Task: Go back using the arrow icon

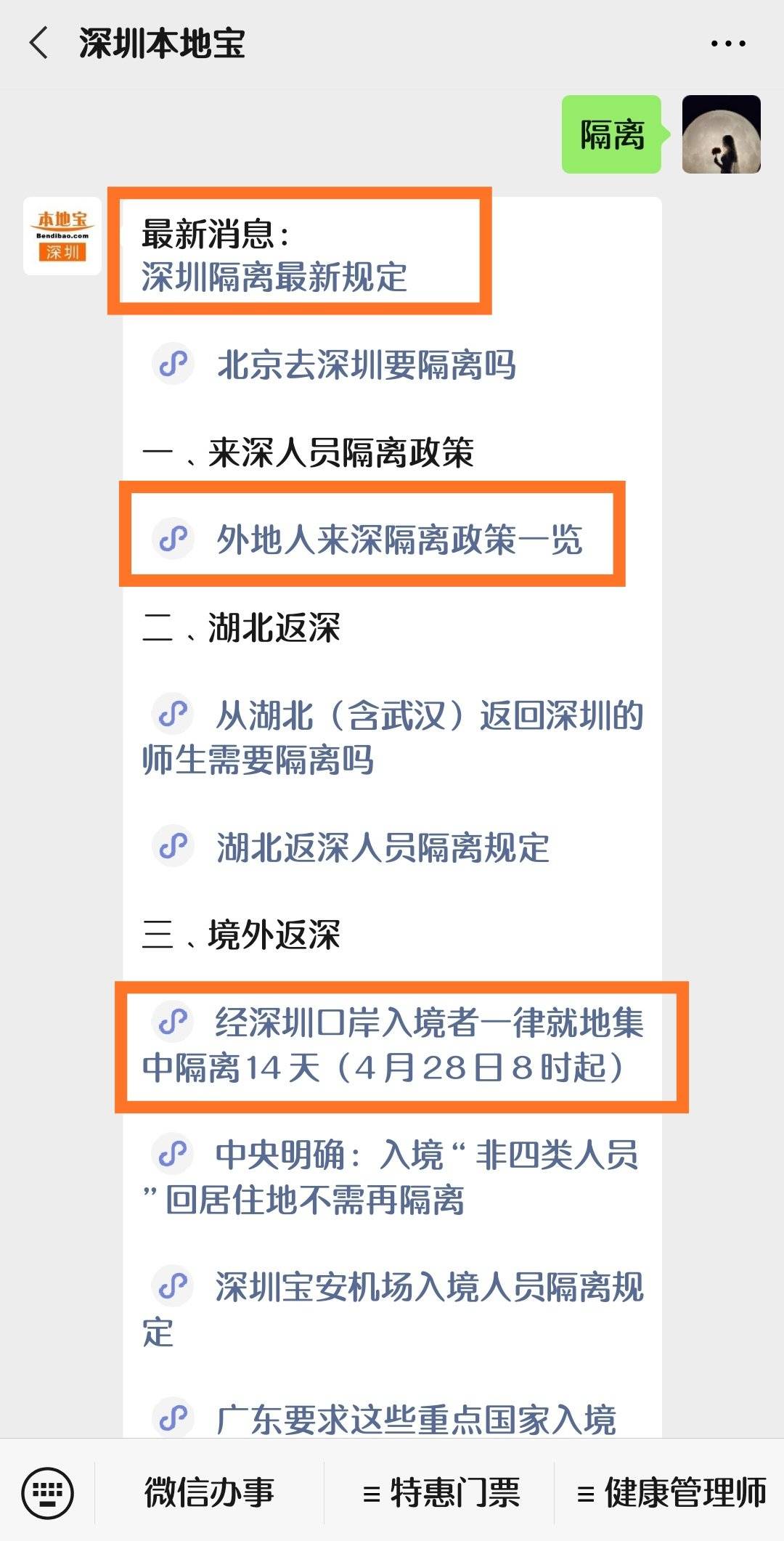Action: (x=39, y=44)
